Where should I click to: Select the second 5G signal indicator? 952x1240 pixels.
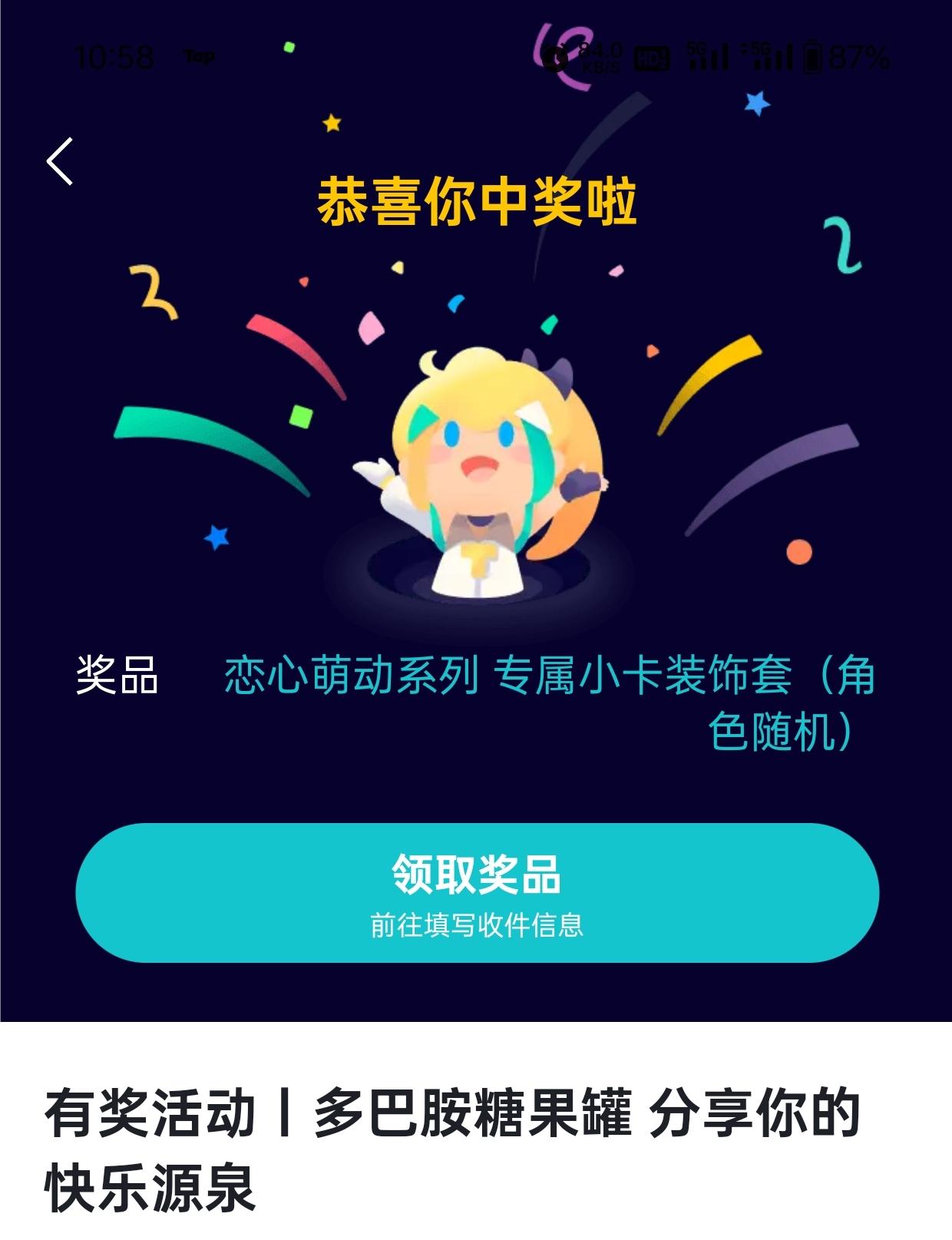tap(768, 54)
